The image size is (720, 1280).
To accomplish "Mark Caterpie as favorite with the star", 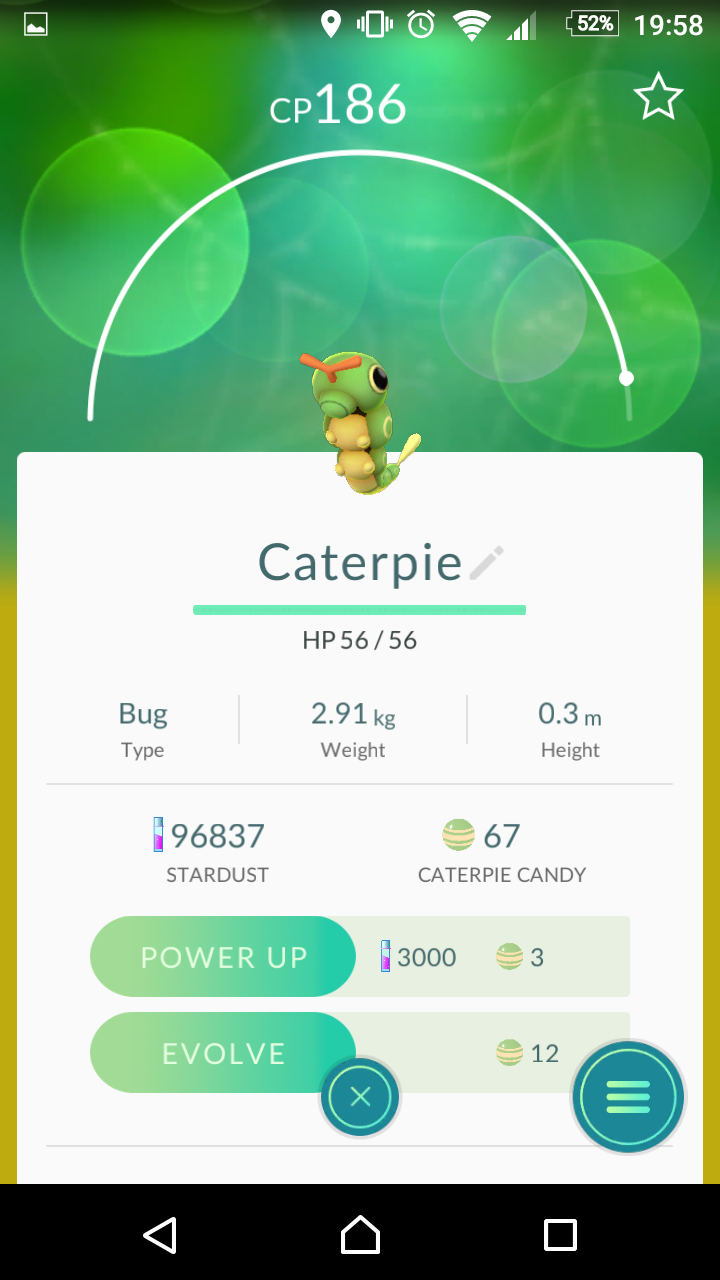I will (658, 98).
